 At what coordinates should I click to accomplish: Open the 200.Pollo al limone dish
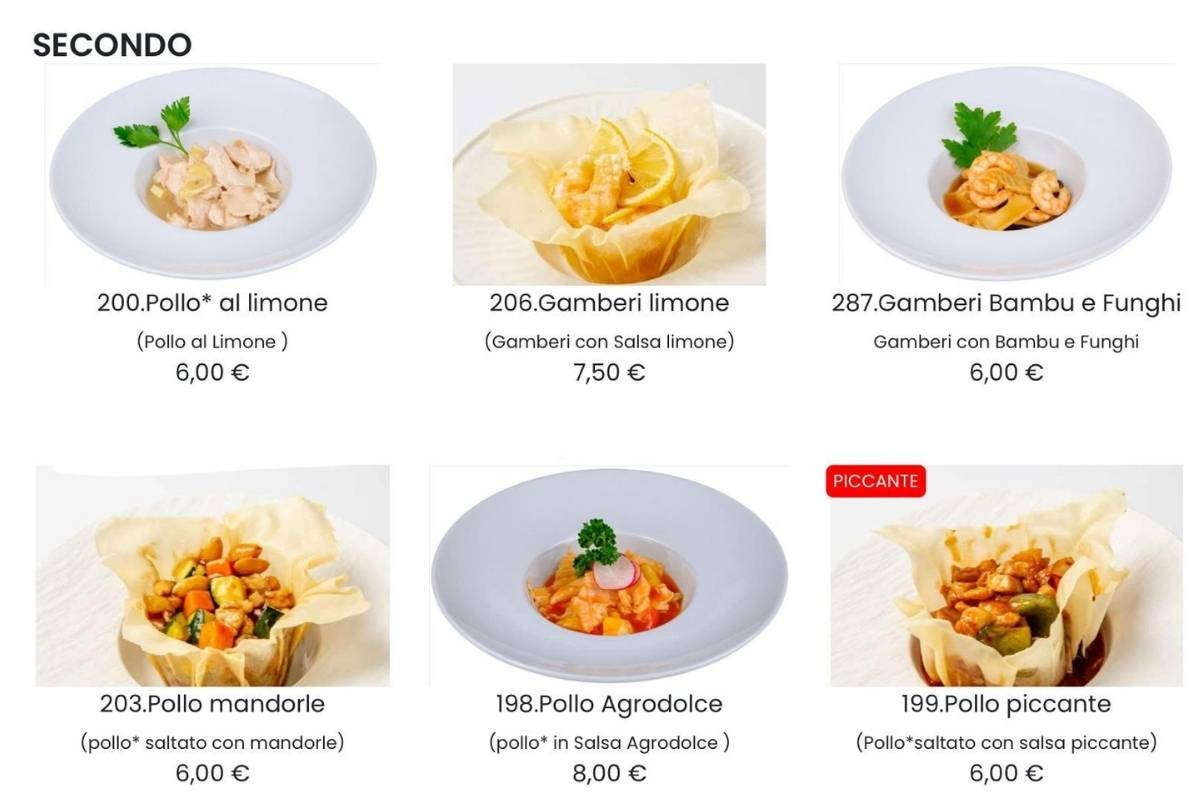[212, 302]
